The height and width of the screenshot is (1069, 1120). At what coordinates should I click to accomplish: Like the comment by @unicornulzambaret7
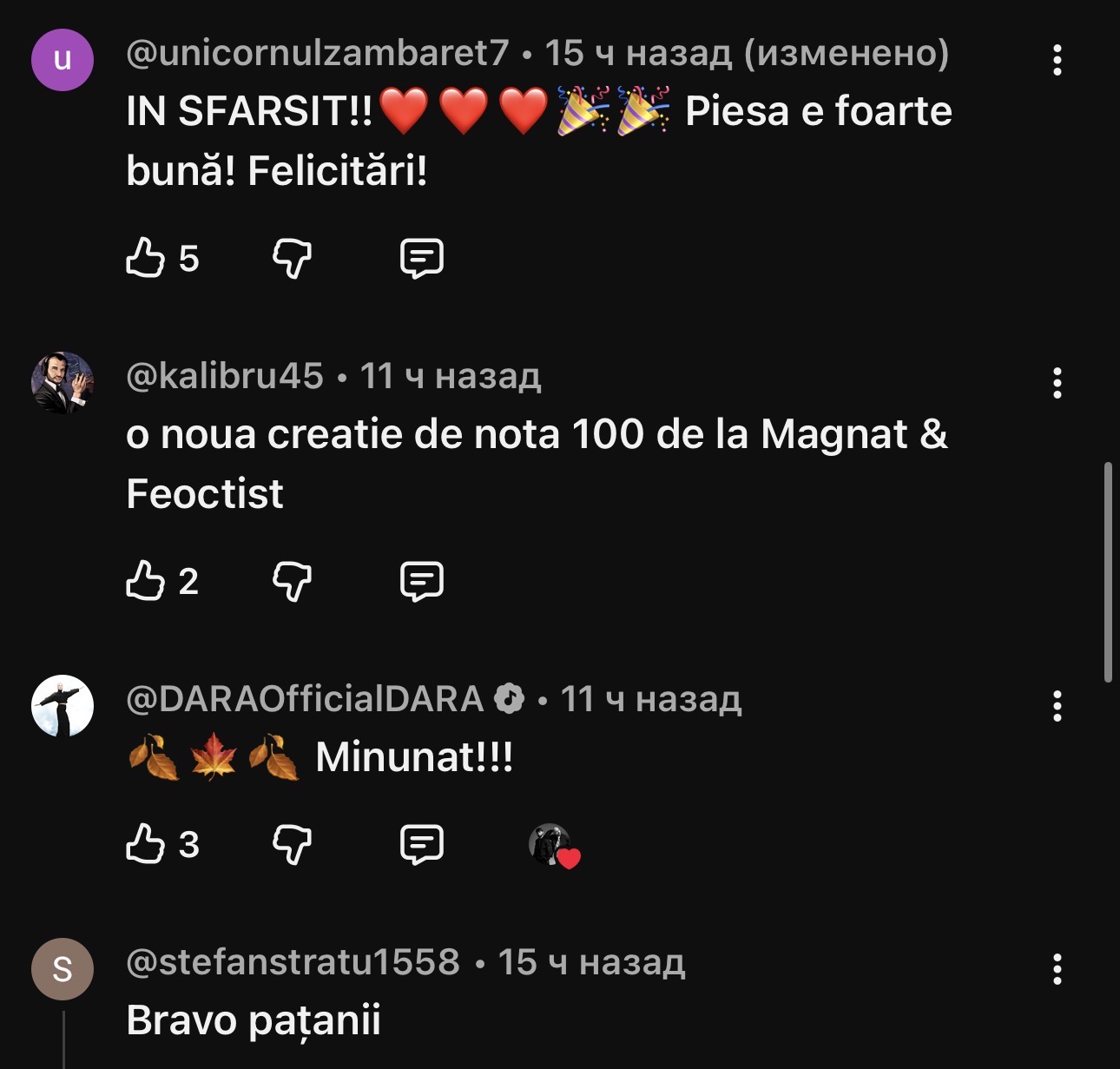tap(145, 258)
